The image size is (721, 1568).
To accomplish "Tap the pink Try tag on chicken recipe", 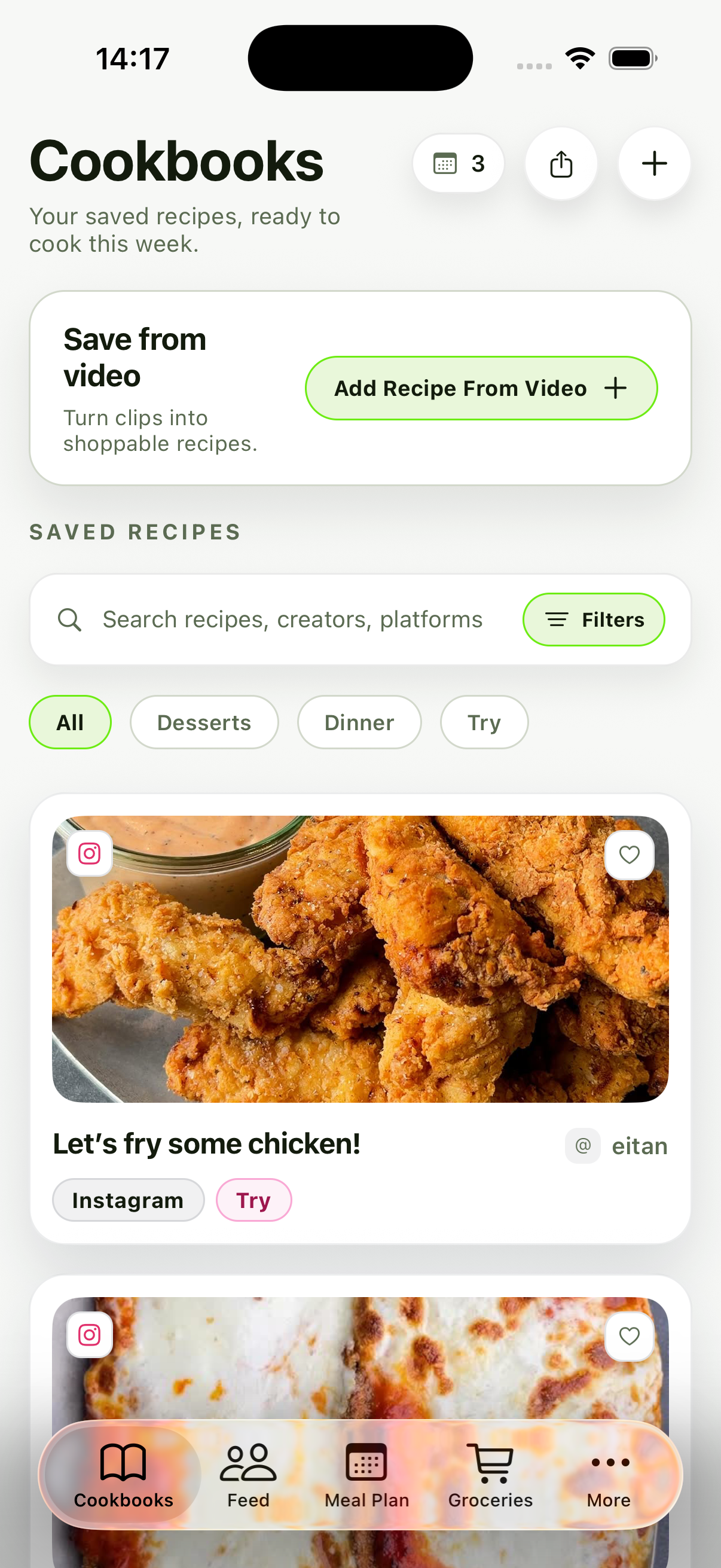I will pyautogui.click(x=253, y=1200).
